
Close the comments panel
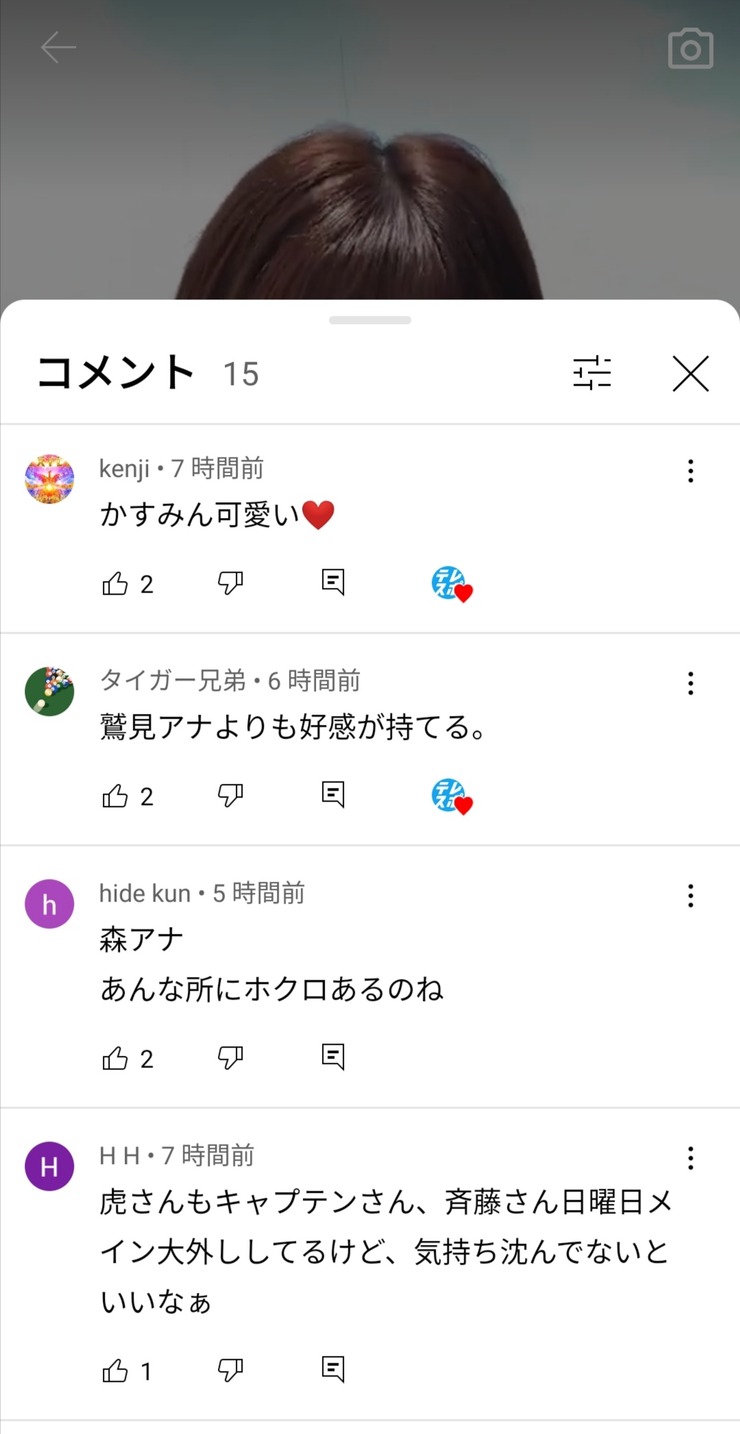691,373
